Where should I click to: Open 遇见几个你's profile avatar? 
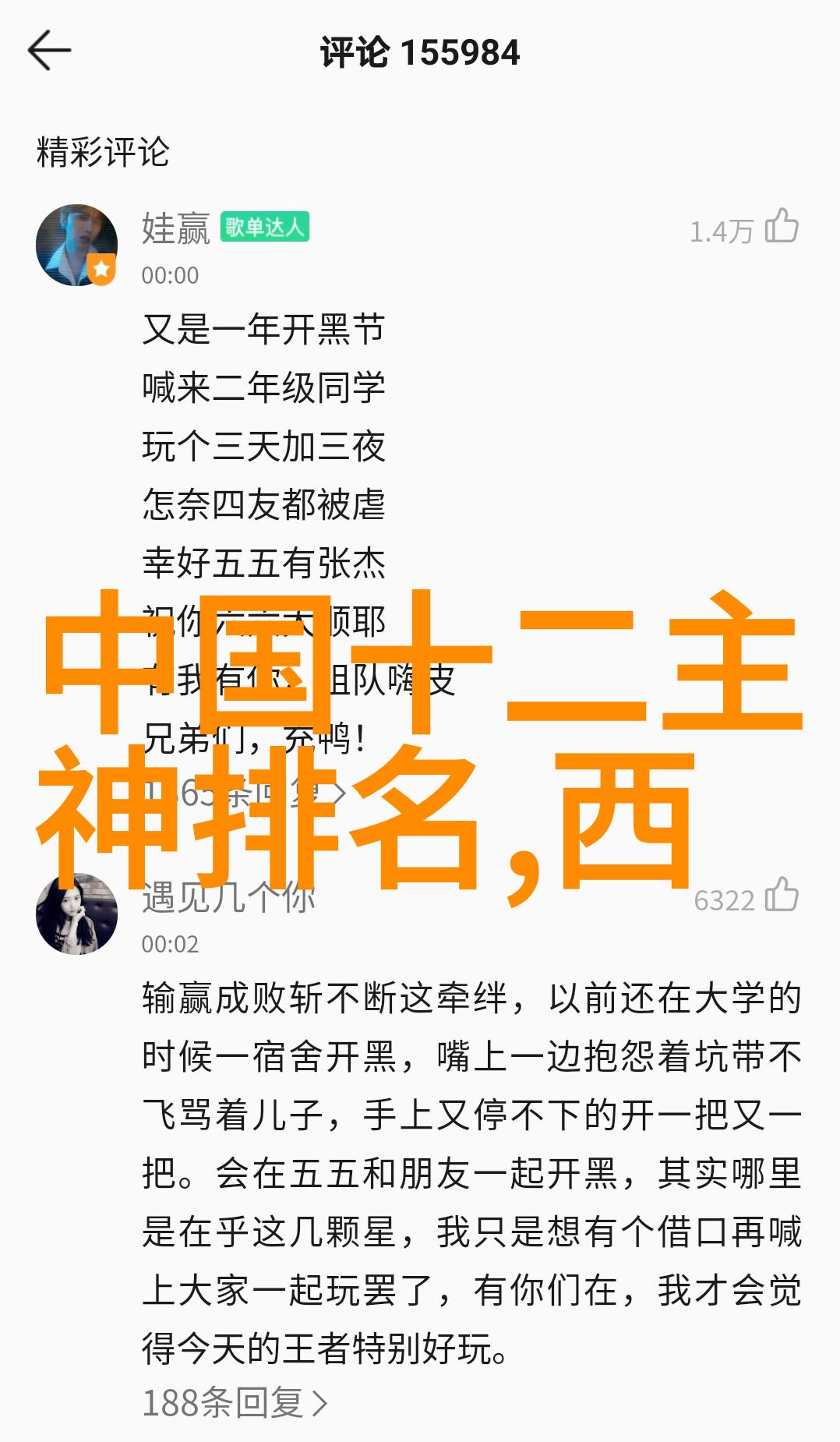click(76, 914)
